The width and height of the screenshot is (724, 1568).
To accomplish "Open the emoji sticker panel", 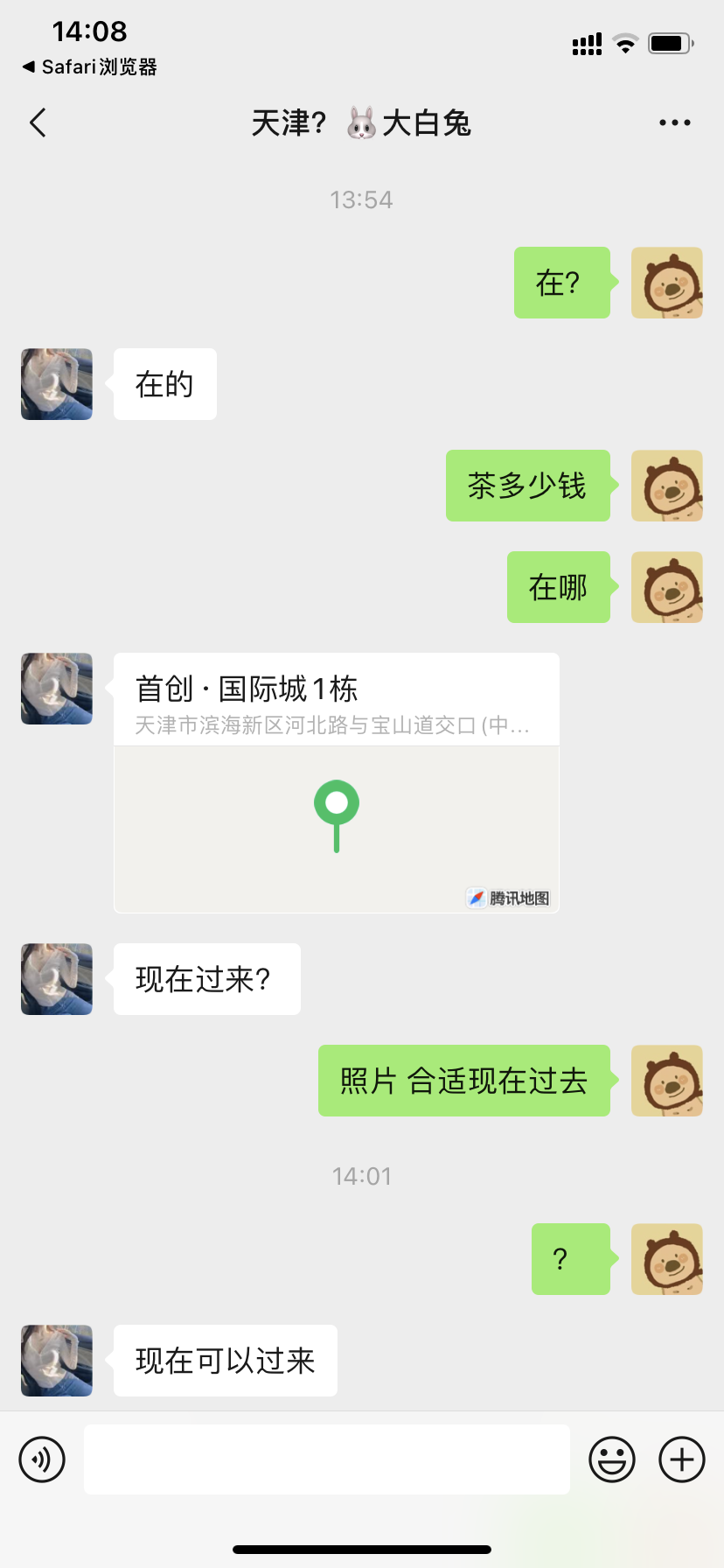I will [x=611, y=1459].
